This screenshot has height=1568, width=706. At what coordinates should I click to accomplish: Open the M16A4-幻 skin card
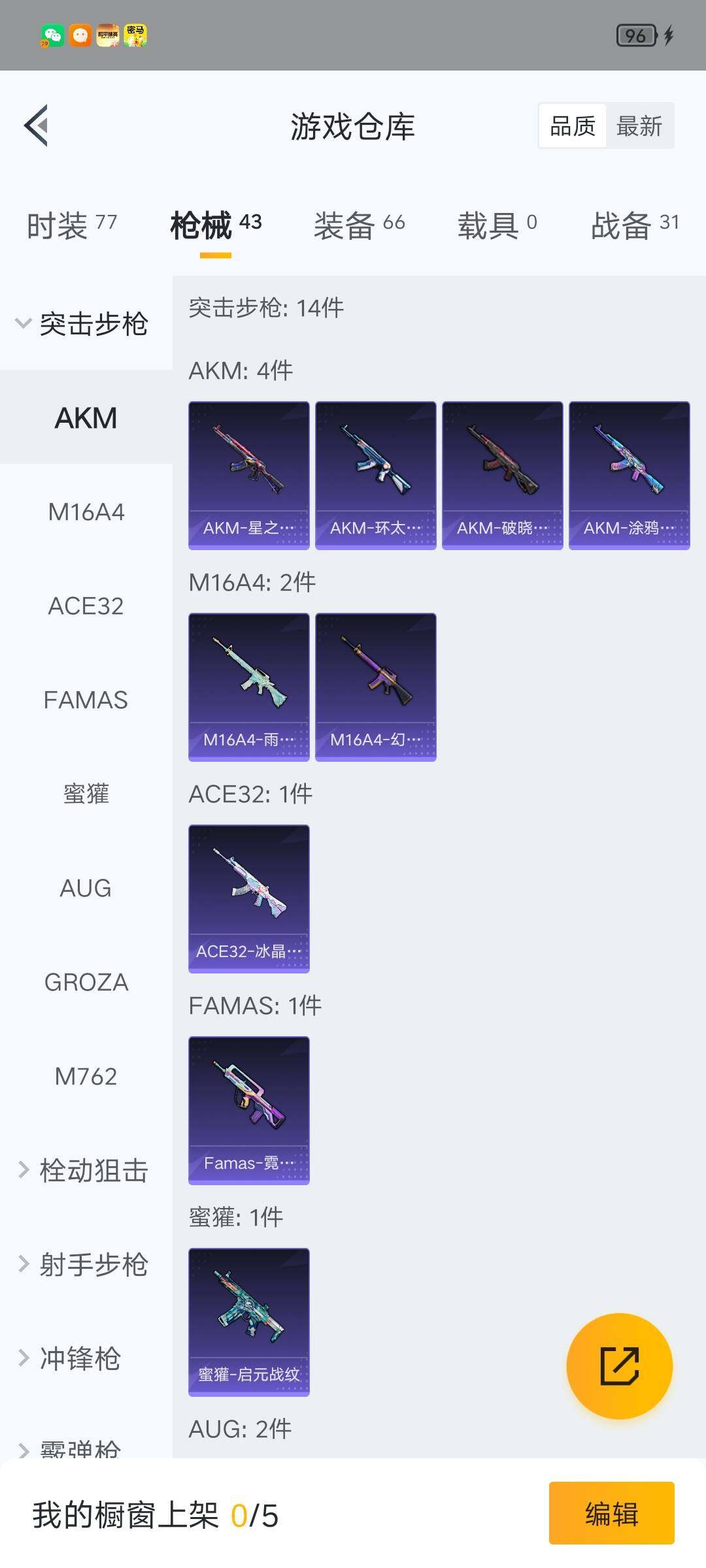(x=376, y=687)
